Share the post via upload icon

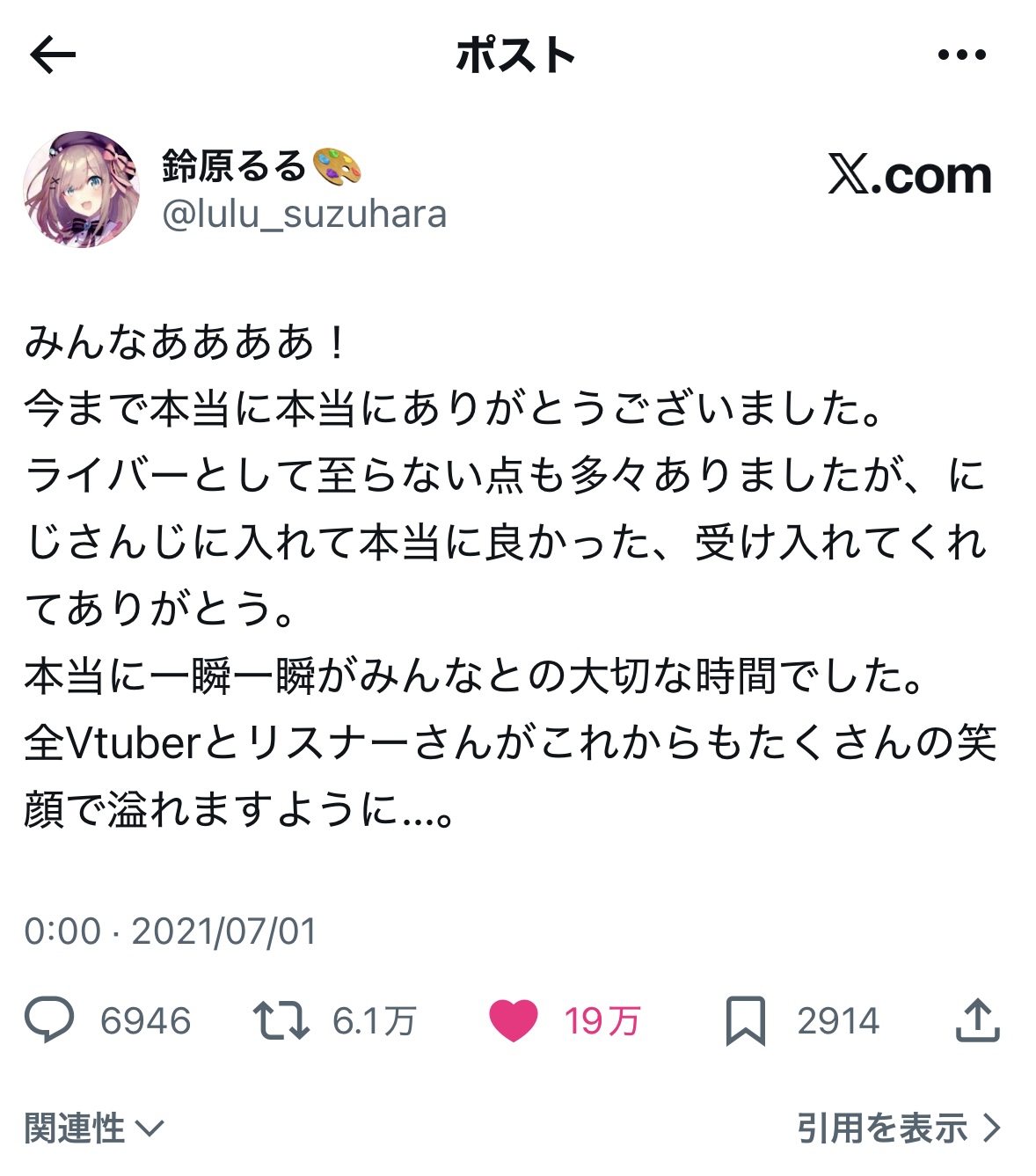click(x=977, y=1020)
